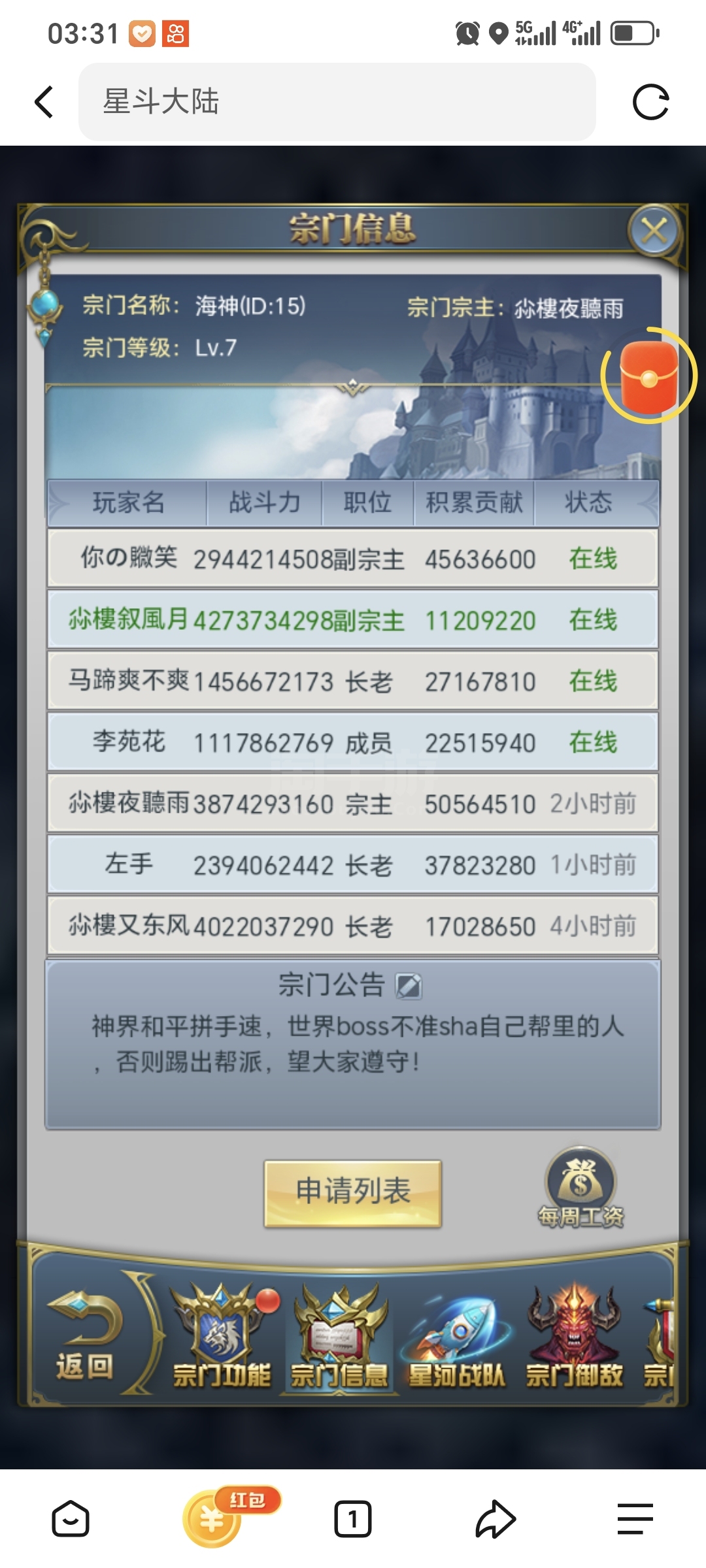Edit the 宗门公告 announcement
This screenshot has height=1568, width=706.
(x=409, y=986)
